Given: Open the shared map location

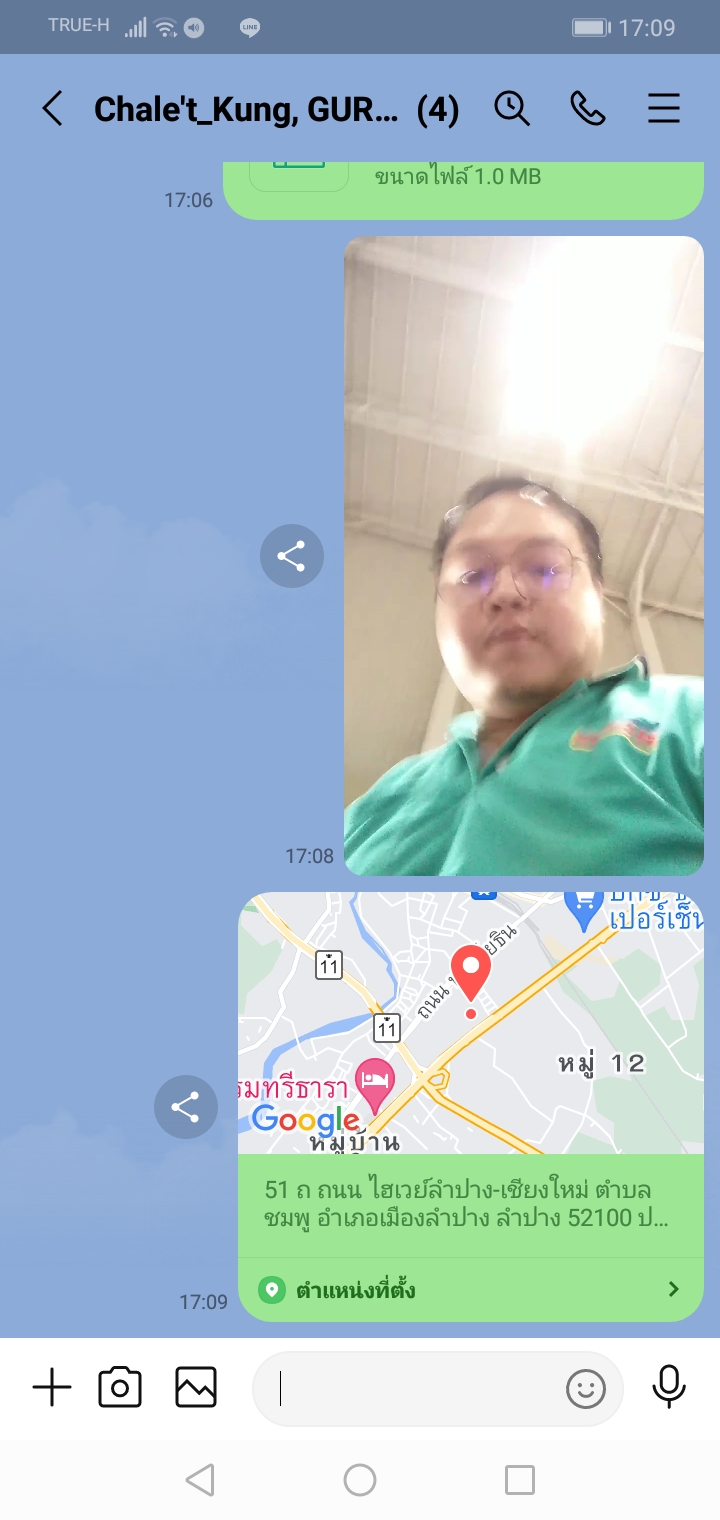Looking at the screenshot, I should [470, 1024].
